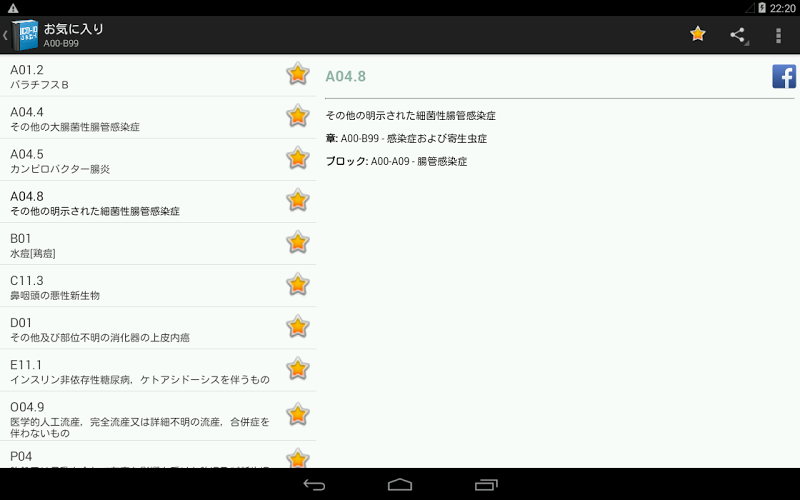
Task: Select A04.5 カンピロバクター腸炎
Action: coord(140,160)
